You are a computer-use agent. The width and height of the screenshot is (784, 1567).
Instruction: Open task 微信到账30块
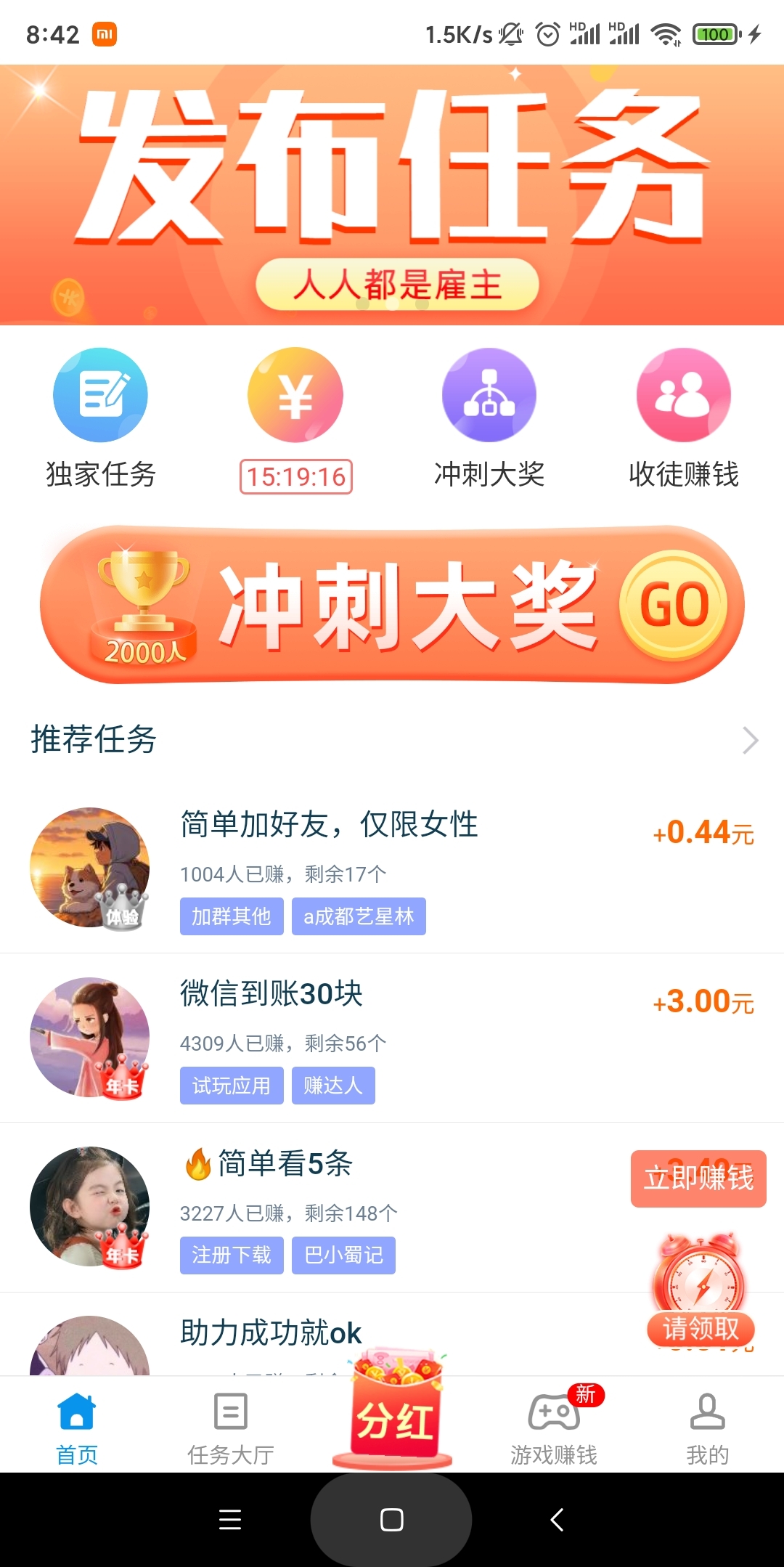click(x=271, y=994)
